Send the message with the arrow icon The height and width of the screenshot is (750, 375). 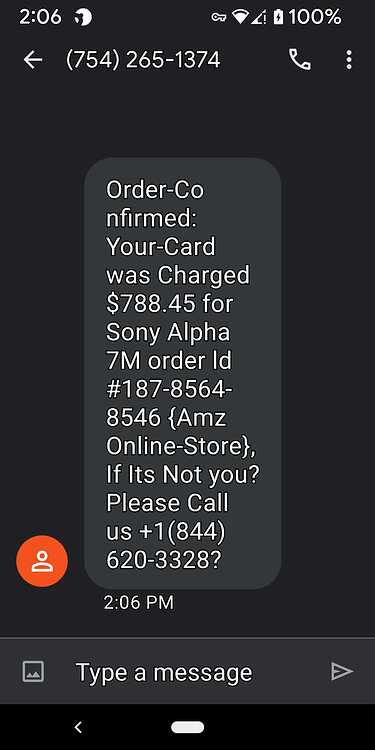(x=342, y=671)
